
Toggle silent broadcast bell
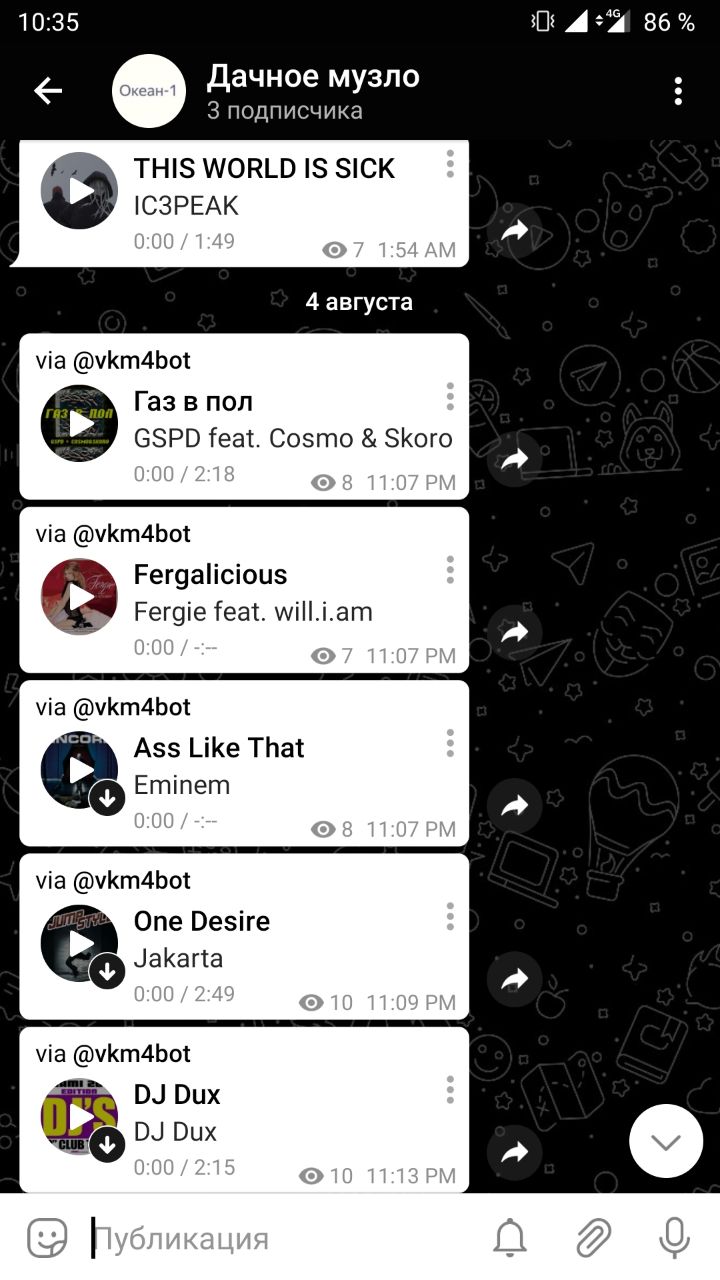point(510,1238)
